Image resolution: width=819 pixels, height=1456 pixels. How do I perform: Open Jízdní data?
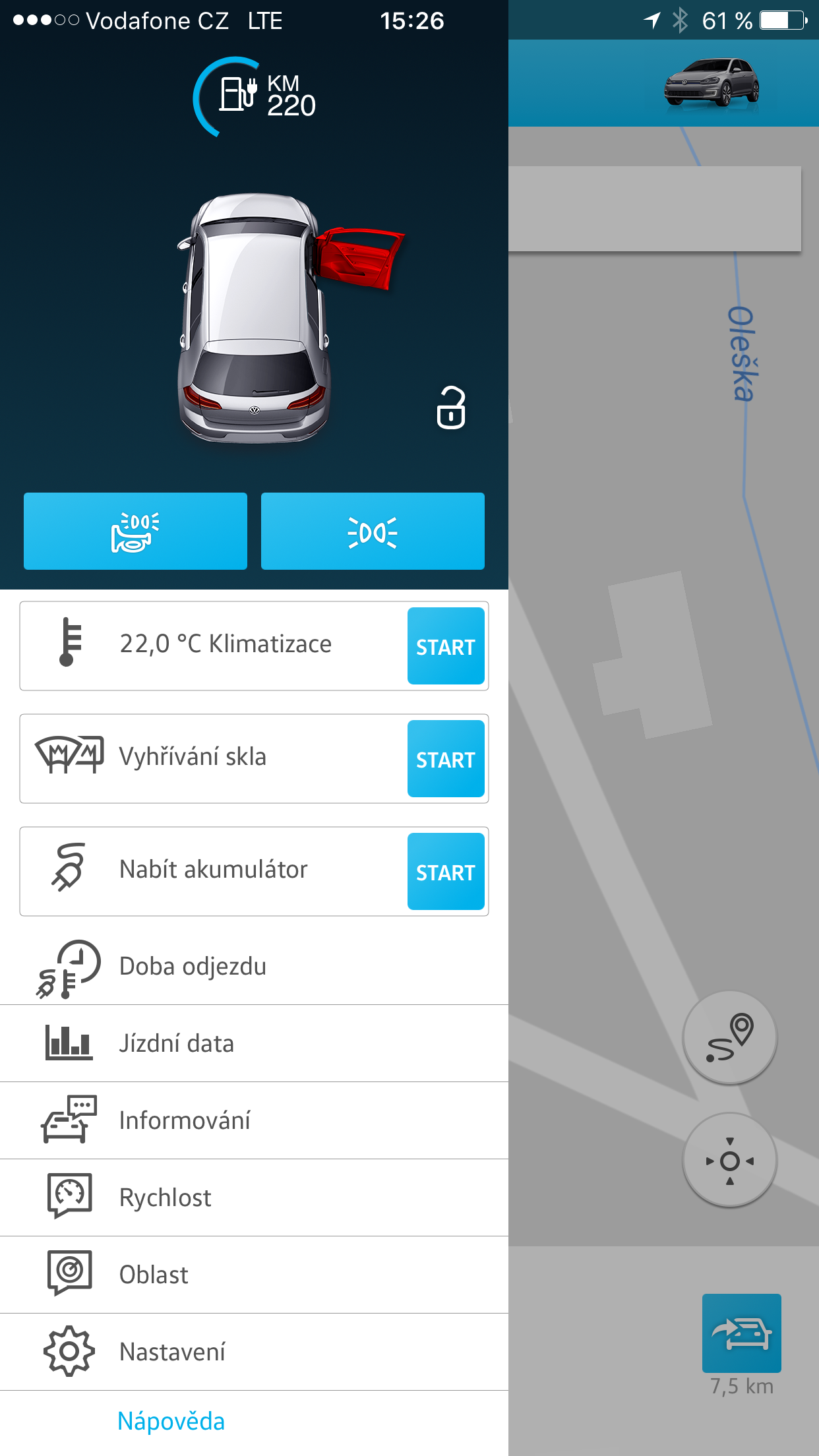click(x=254, y=1044)
